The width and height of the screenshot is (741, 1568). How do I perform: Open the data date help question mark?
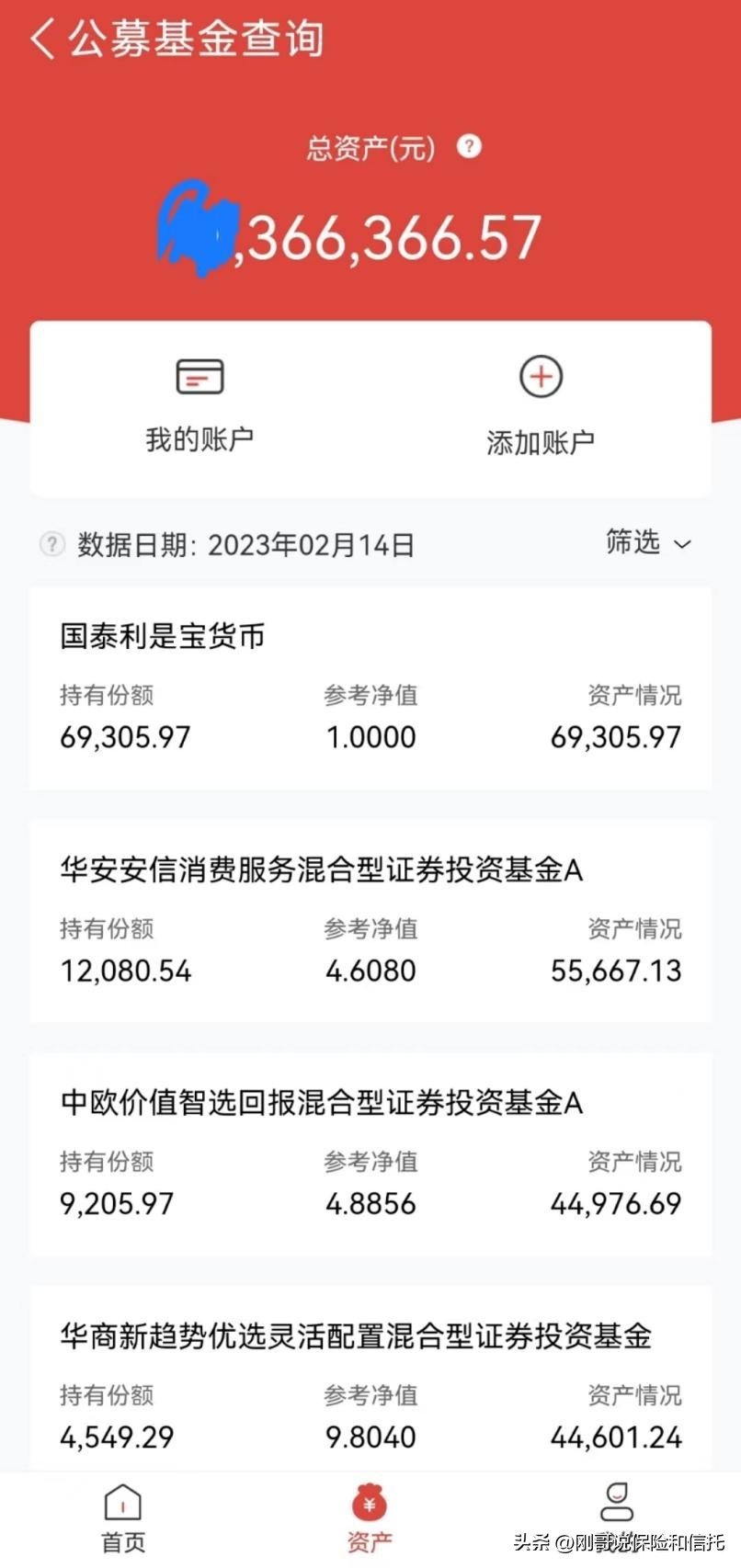click(52, 544)
